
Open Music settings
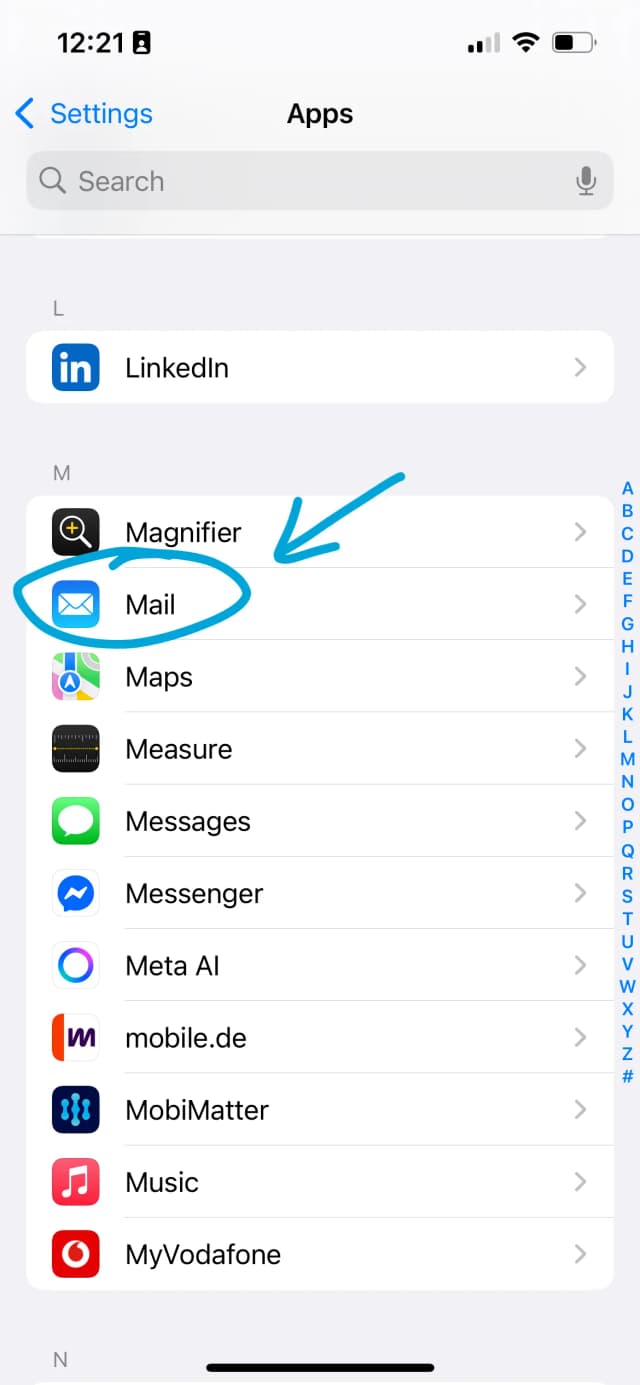pos(320,1182)
